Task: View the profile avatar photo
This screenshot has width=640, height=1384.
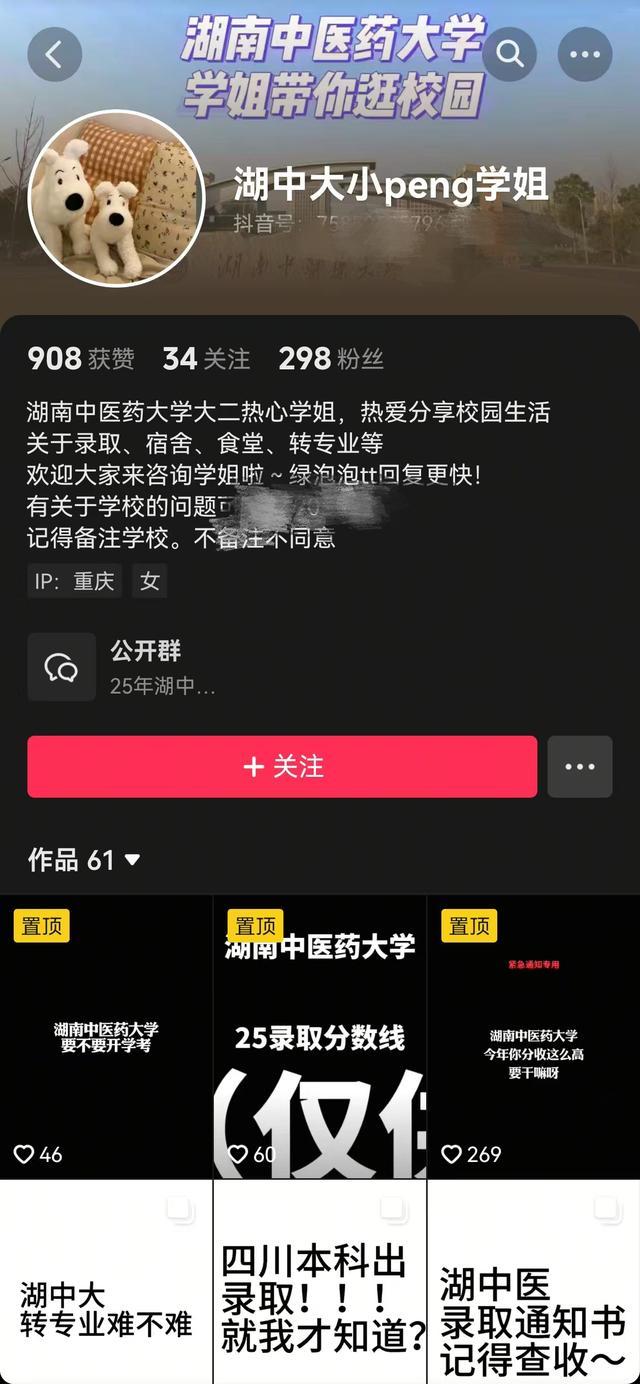Action: click(117, 198)
